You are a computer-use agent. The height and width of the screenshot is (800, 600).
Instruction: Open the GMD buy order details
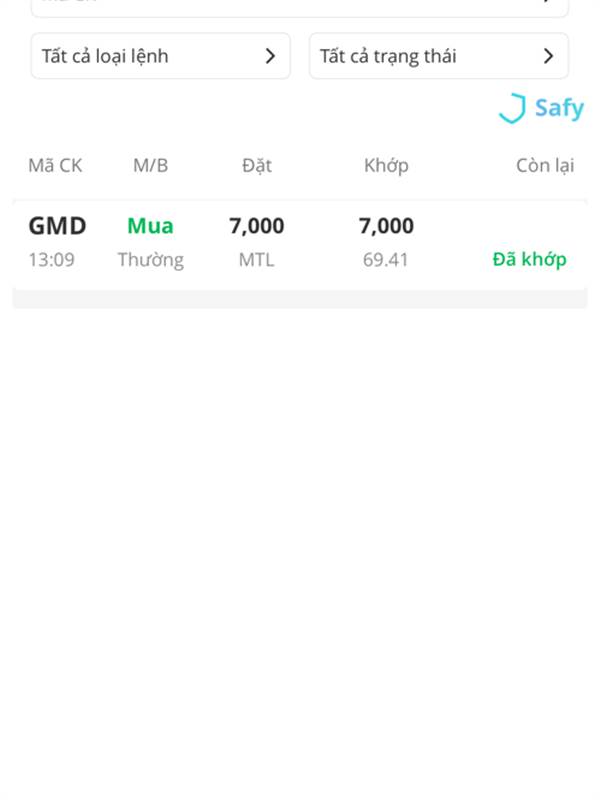[x=300, y=244]
